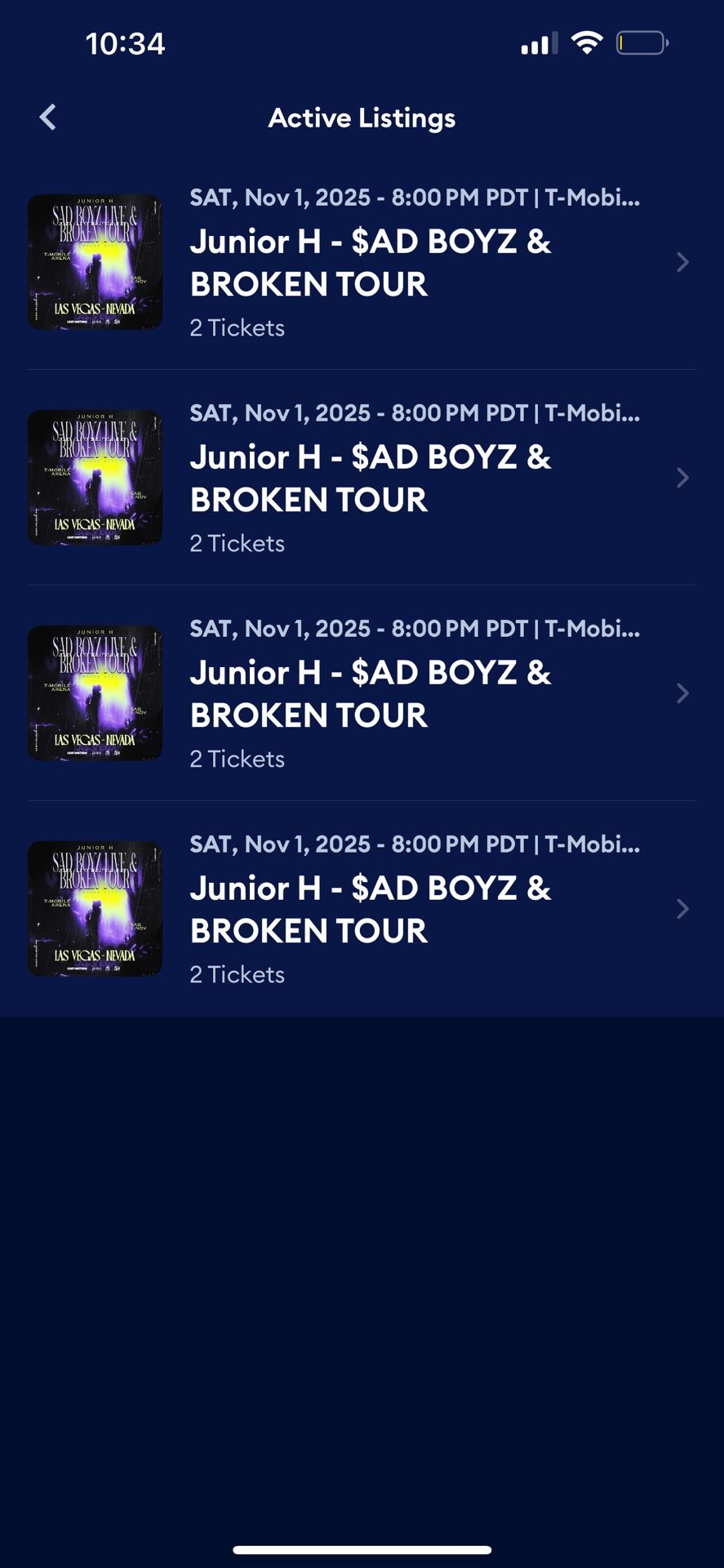724x1568 pixels.
Task: Tap the home indicator bar
Action: point(362,1548)
